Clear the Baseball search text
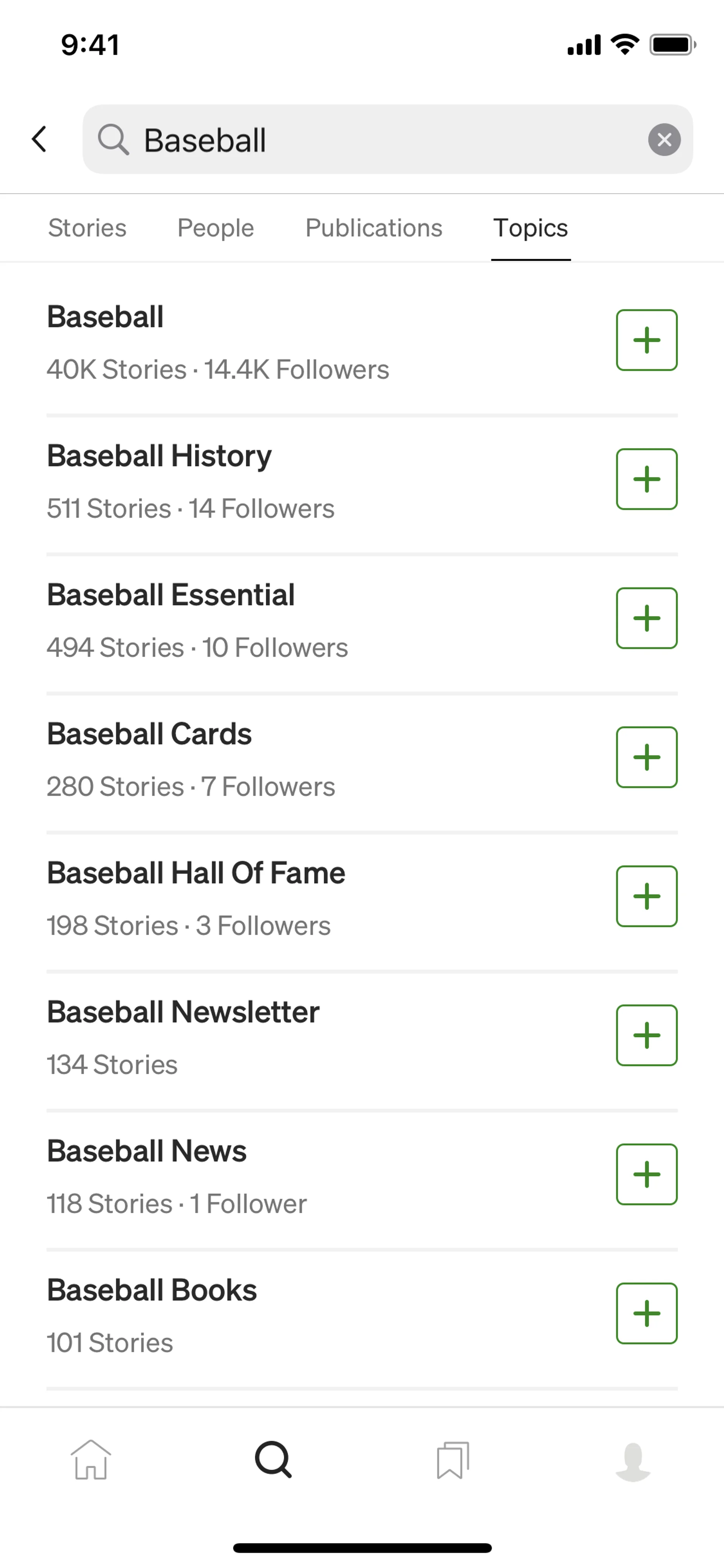 [x=664, y=140]
